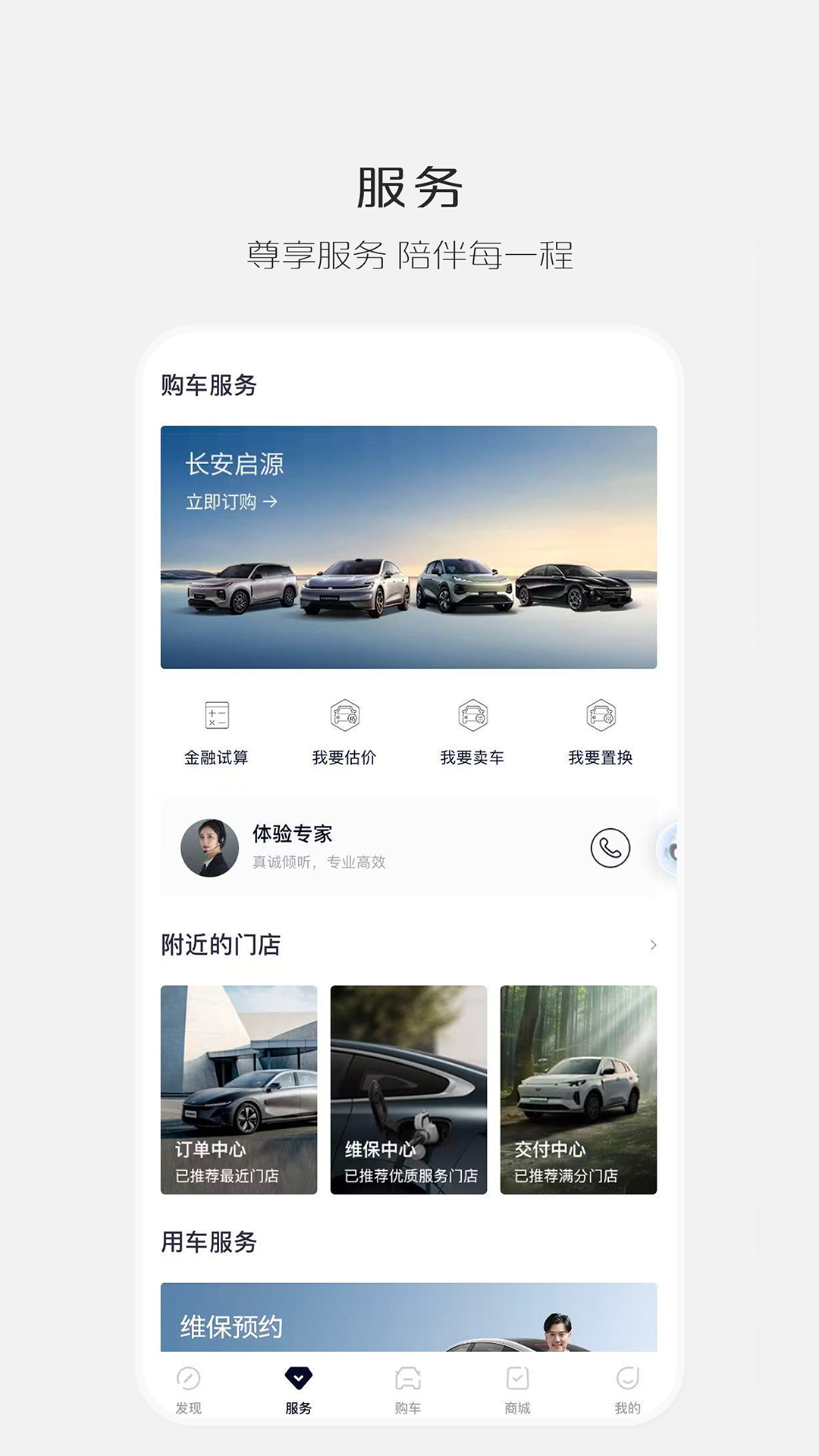This screenshot has height=1456, width=819.
Task: Switch to the 服务 tab
Action: (x=300, y=1388)
